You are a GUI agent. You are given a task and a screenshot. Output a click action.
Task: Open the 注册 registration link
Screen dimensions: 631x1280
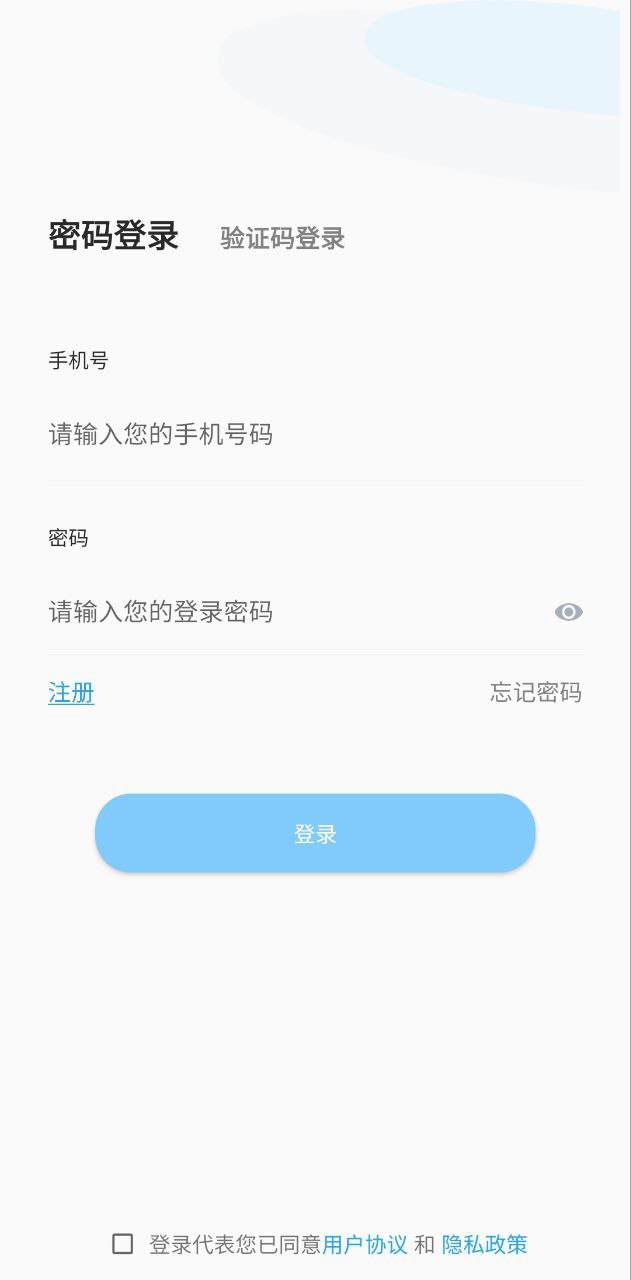pos(71,692)
